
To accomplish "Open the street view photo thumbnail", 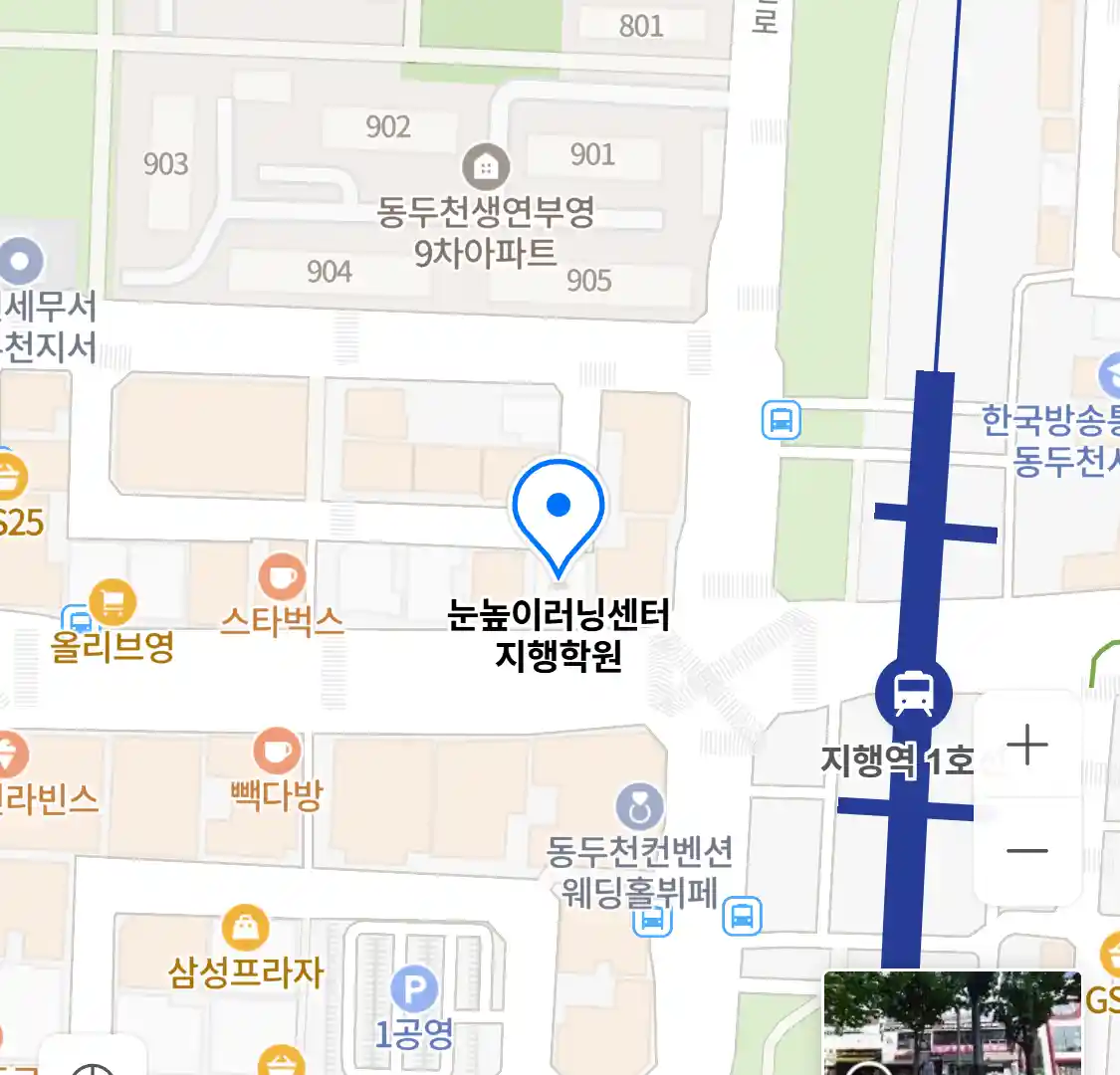I will coord(952,1023).
